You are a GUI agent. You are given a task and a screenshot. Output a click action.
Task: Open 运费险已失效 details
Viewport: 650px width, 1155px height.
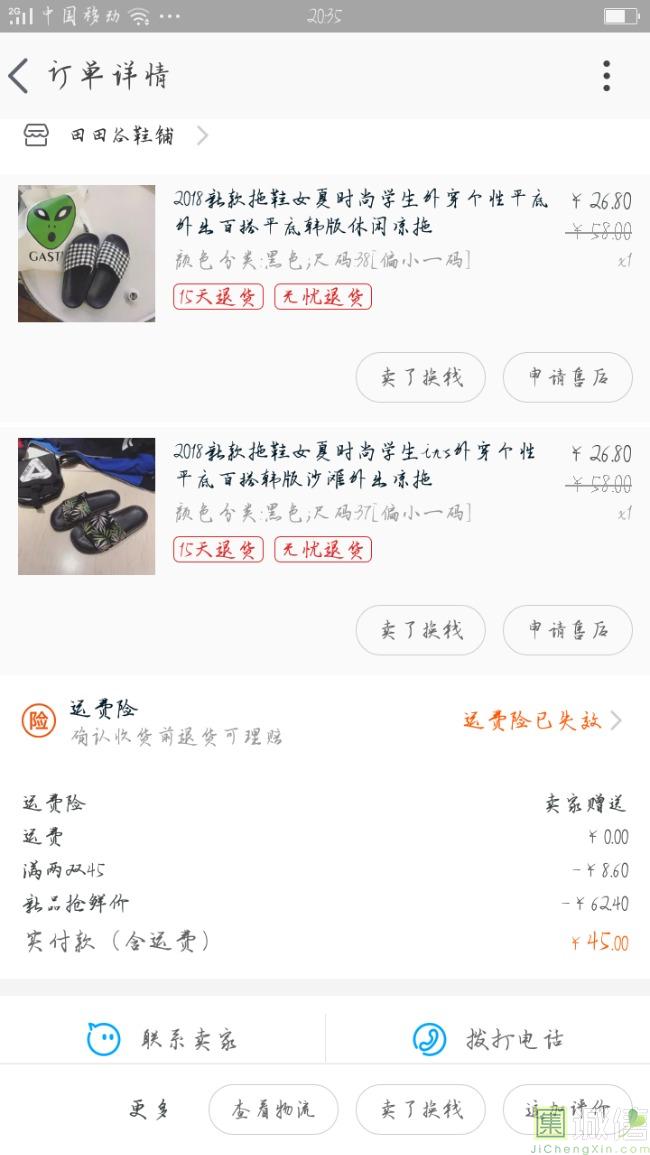(x=542, y=720)
